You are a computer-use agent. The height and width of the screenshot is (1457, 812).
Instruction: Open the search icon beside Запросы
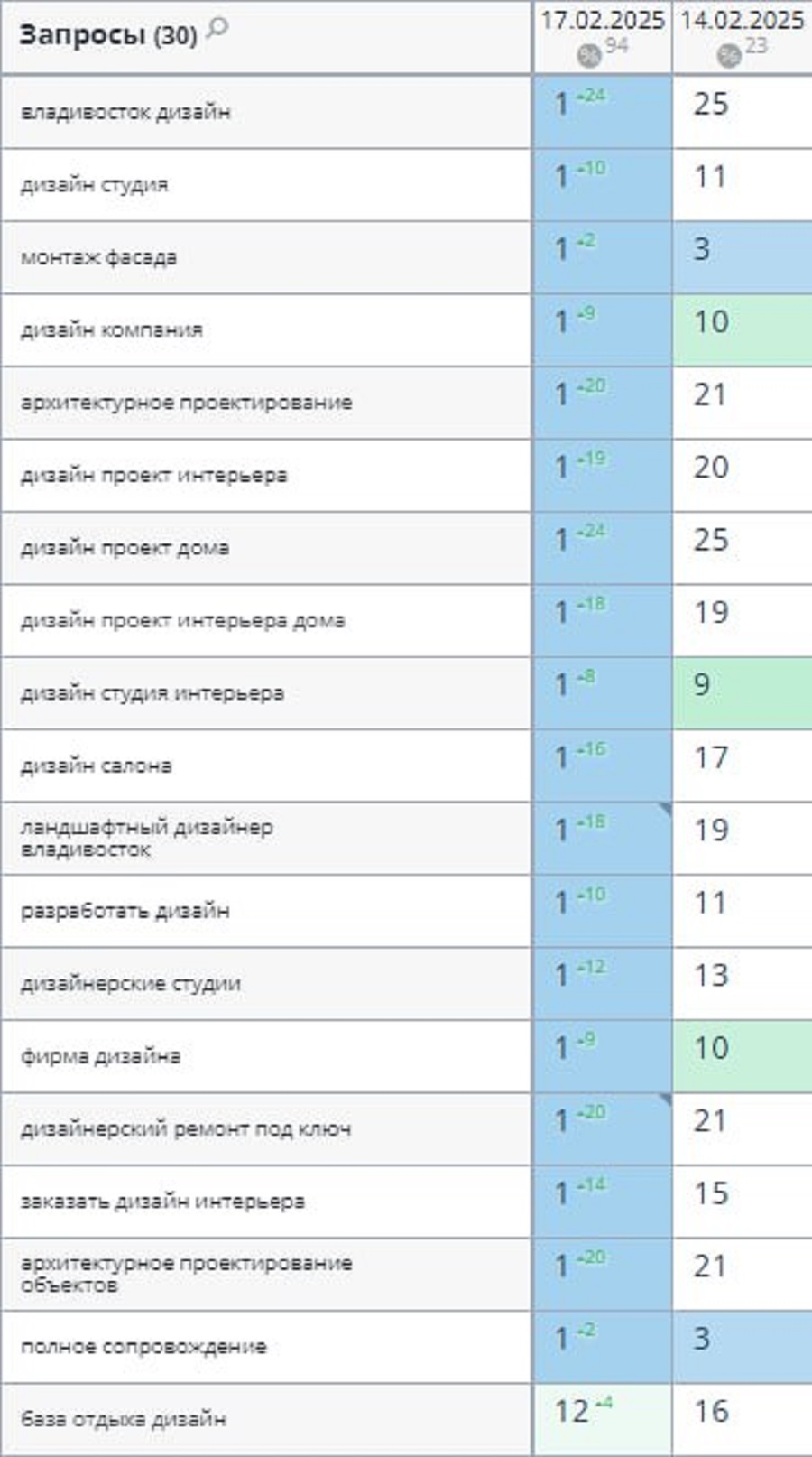coord(217,29)
